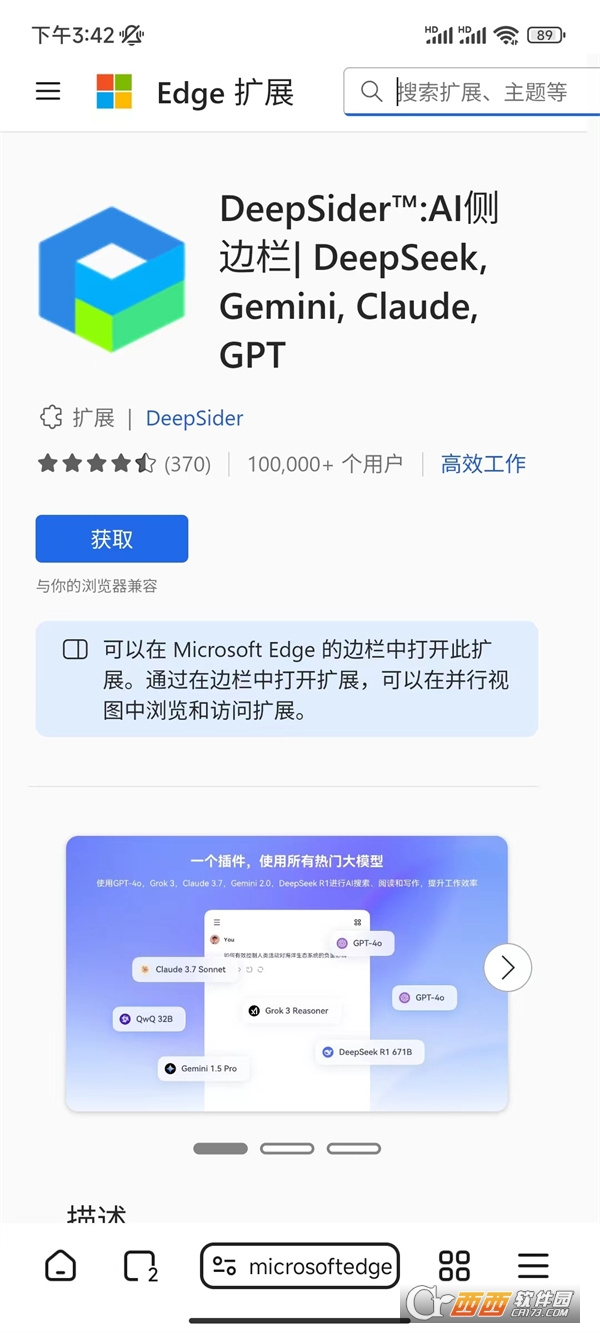This screenshot has width=600, height=1333.
Task: Open the extension preview screenshot
Action: coord(286,973)
